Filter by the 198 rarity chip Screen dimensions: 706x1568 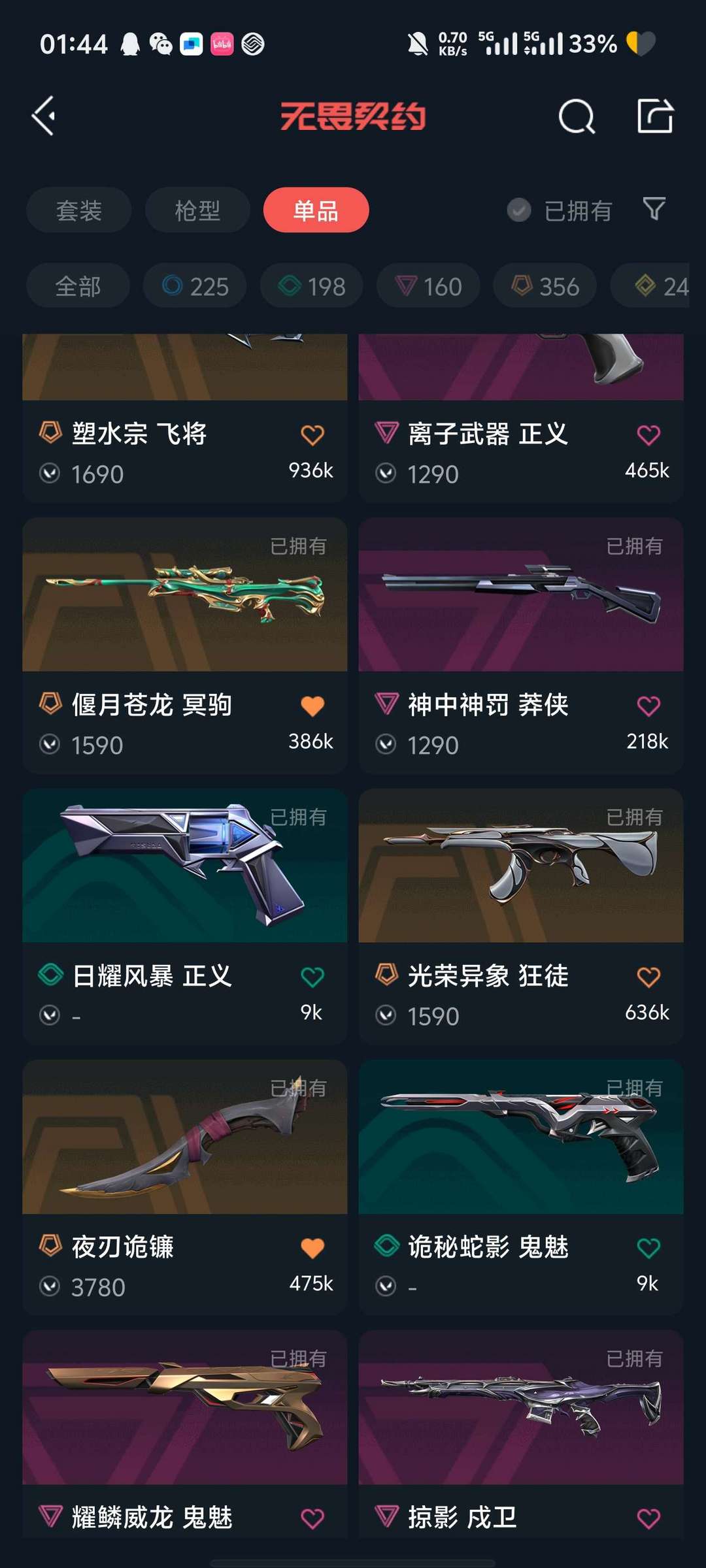point(311,286)
